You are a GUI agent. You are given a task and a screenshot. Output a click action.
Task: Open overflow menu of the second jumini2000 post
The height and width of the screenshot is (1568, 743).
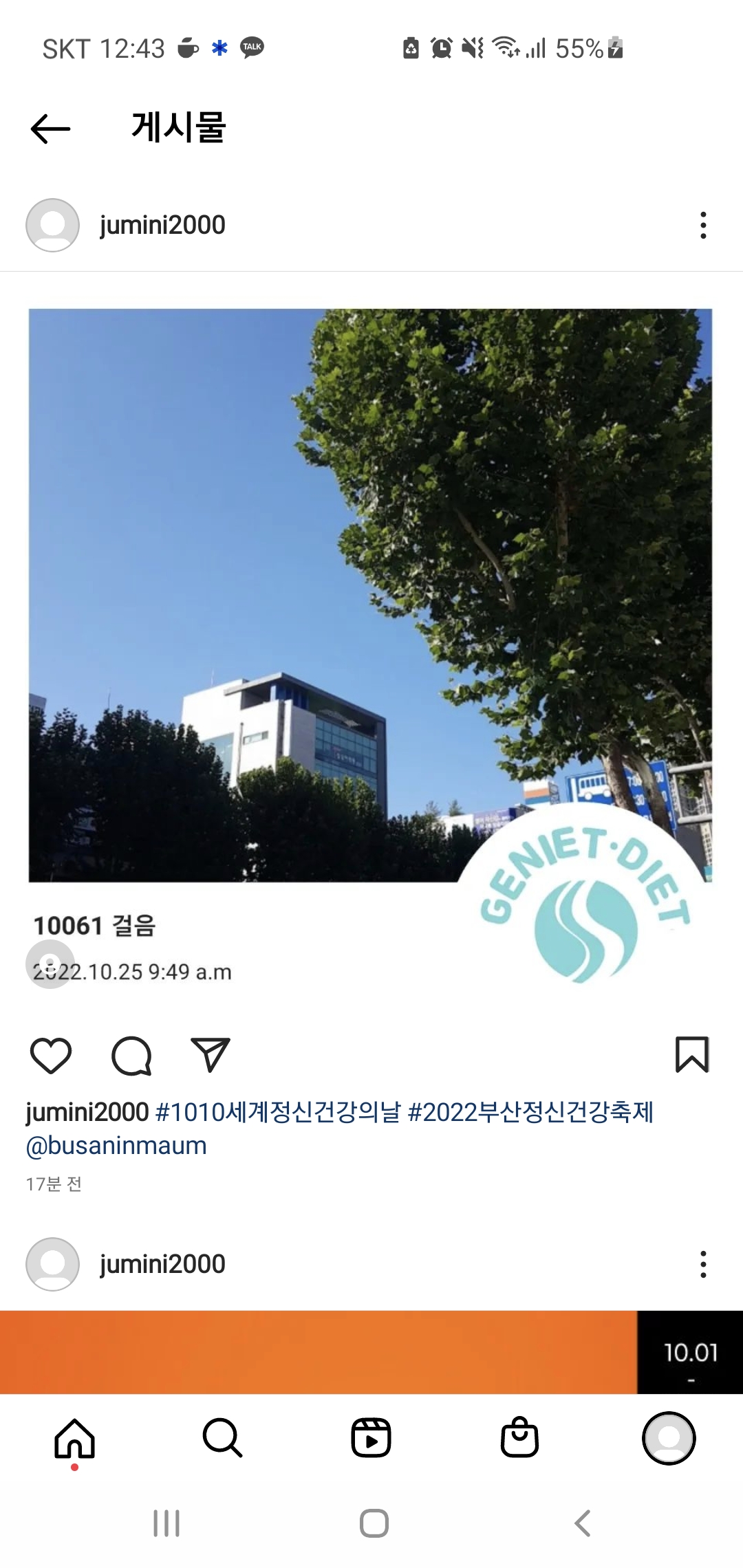(x=702, y=1264)
